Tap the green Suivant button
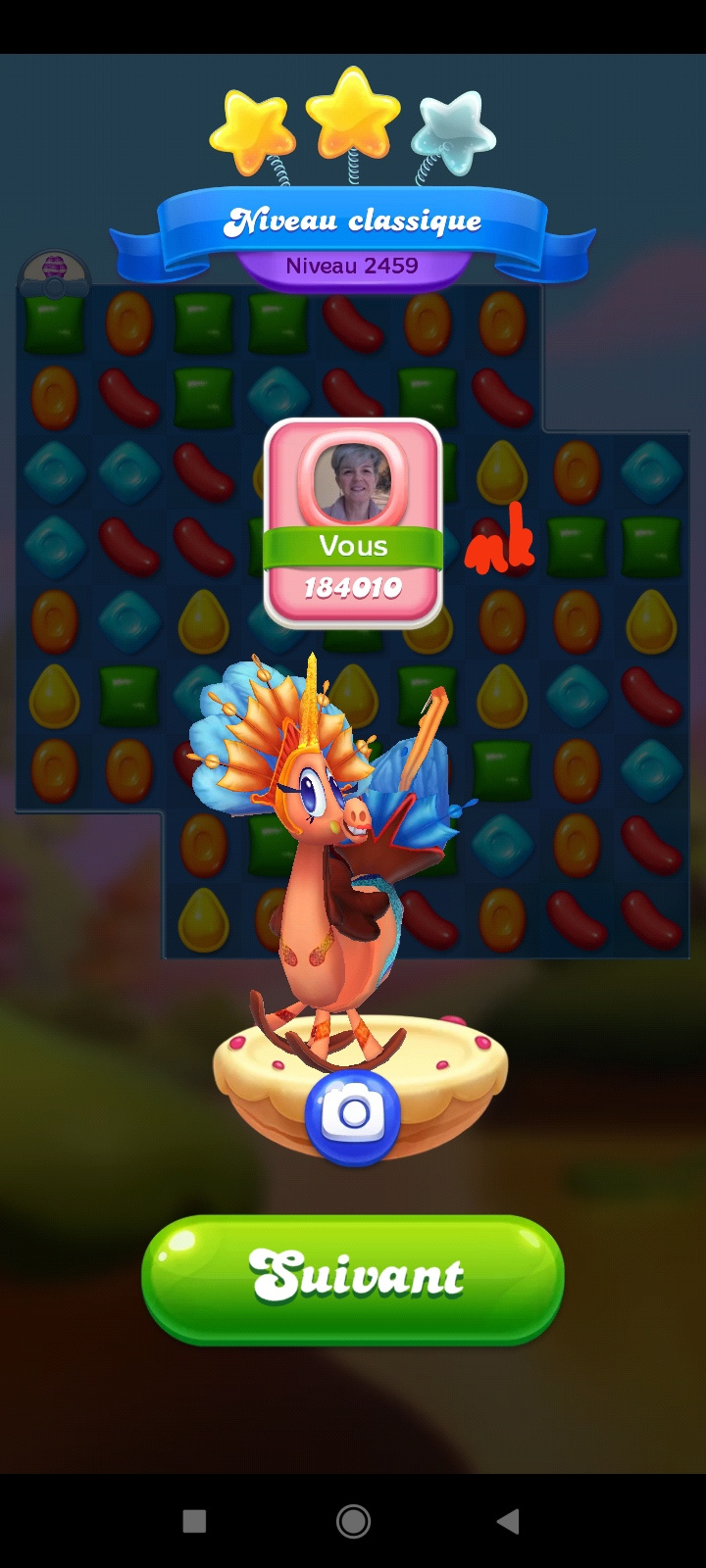This screenshot has height=1568, width=706. [x=353, y=1278]
